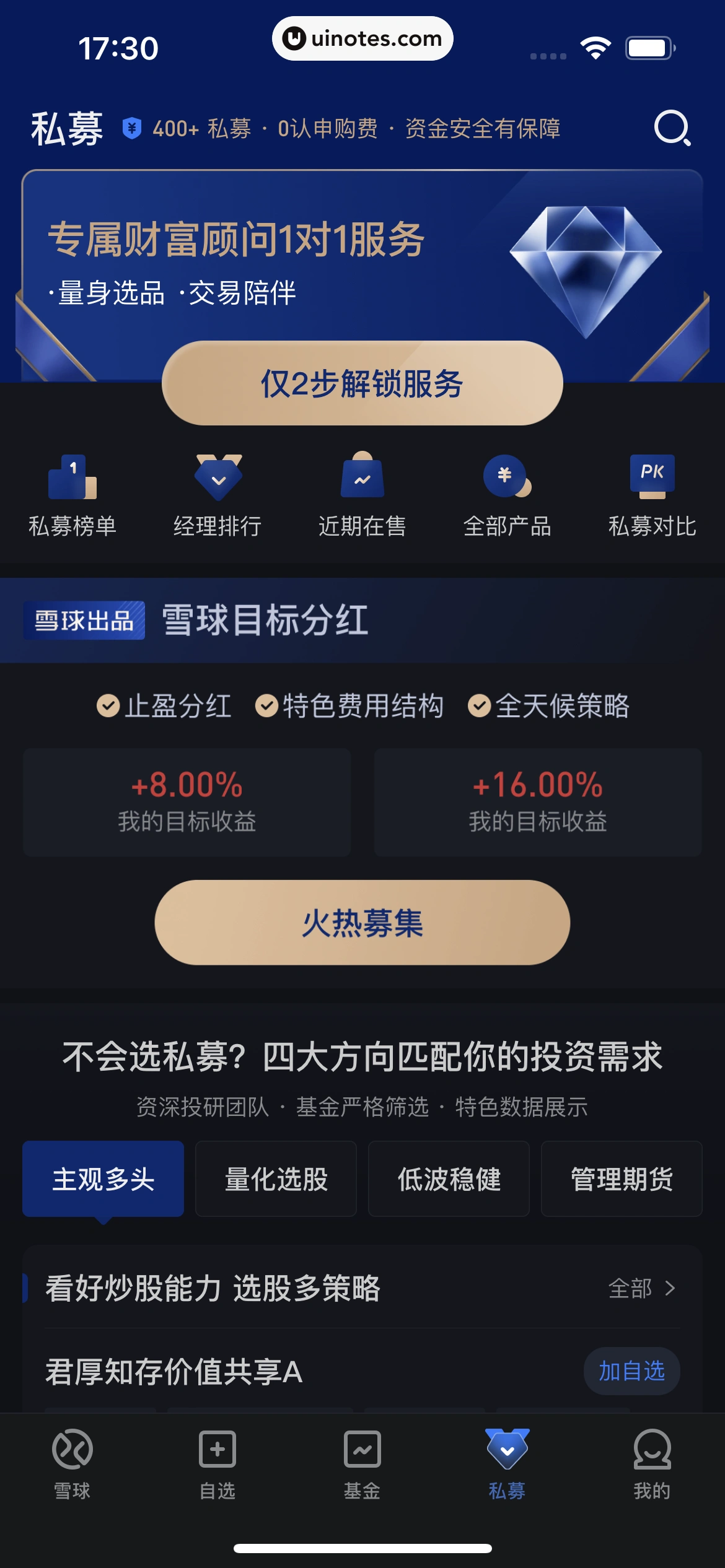
Task: Add 君厚知存价值共享A to watchlist via 加自选
Action: coord(631,1371)
